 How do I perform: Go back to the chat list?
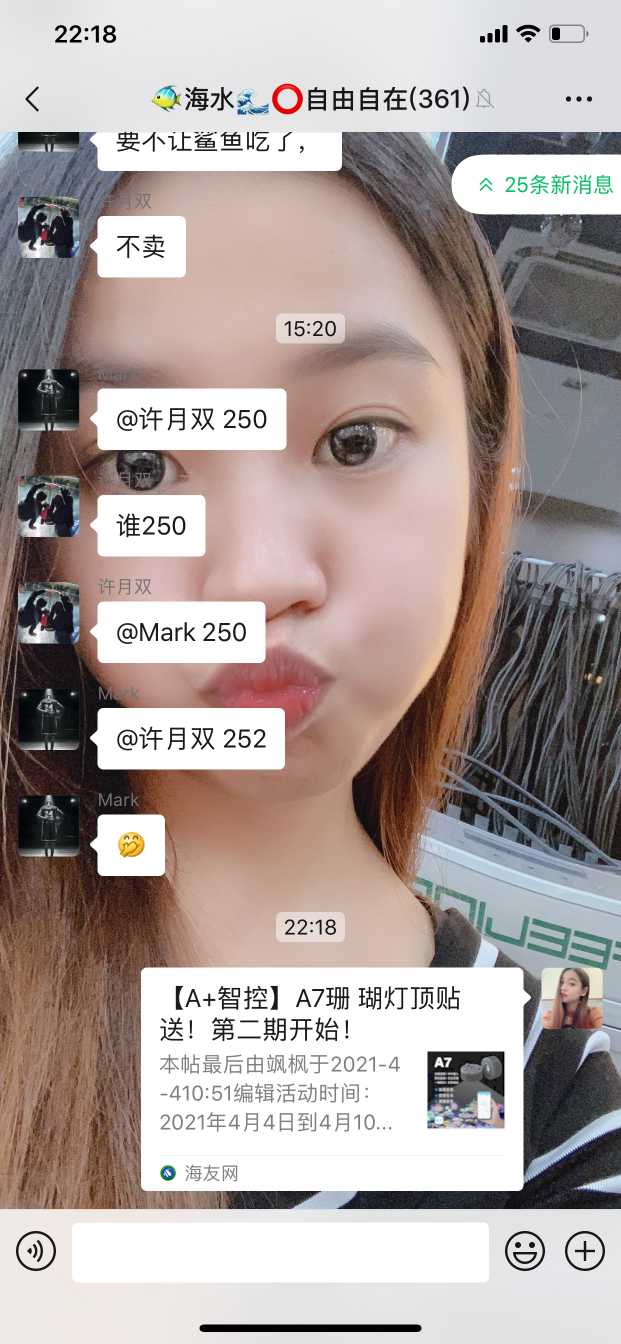pos(32,99)
